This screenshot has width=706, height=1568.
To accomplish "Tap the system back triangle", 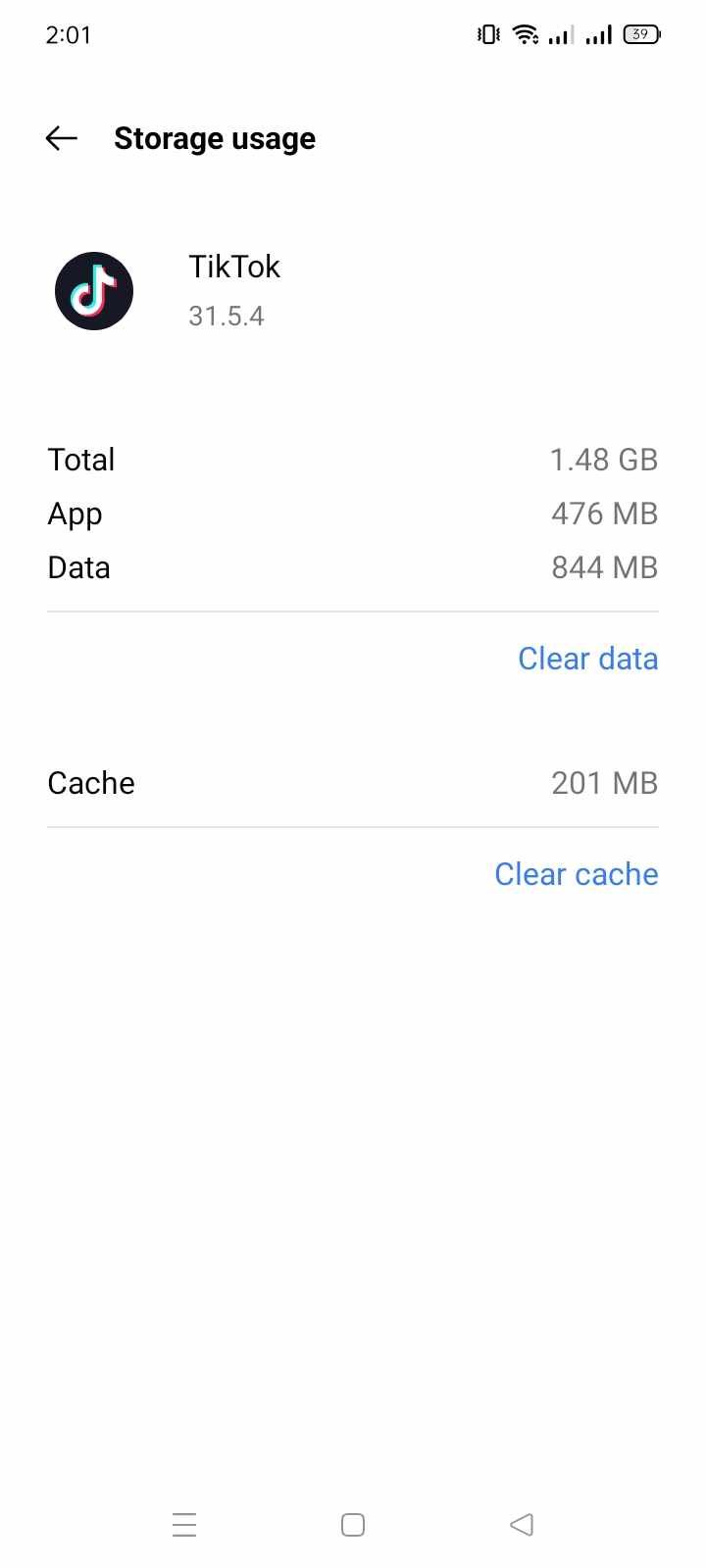I will coord(522,1525).
